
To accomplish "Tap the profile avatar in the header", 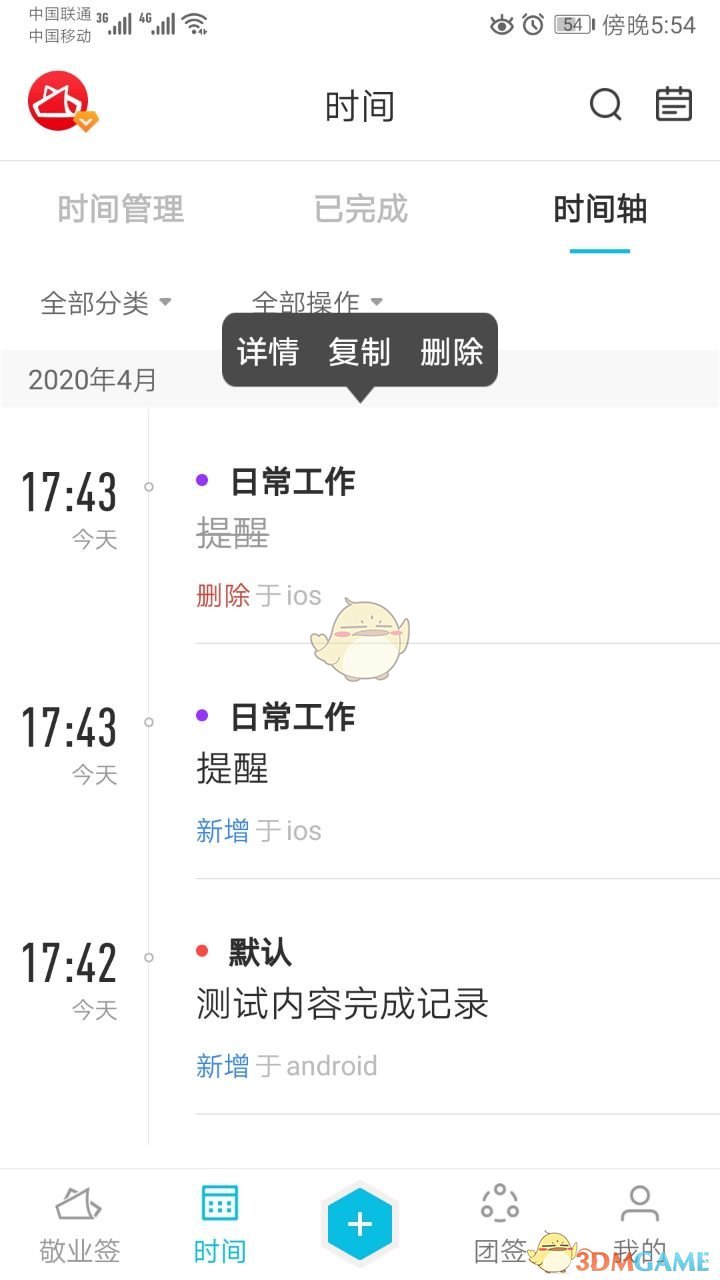I will click(x=60, y=101).
